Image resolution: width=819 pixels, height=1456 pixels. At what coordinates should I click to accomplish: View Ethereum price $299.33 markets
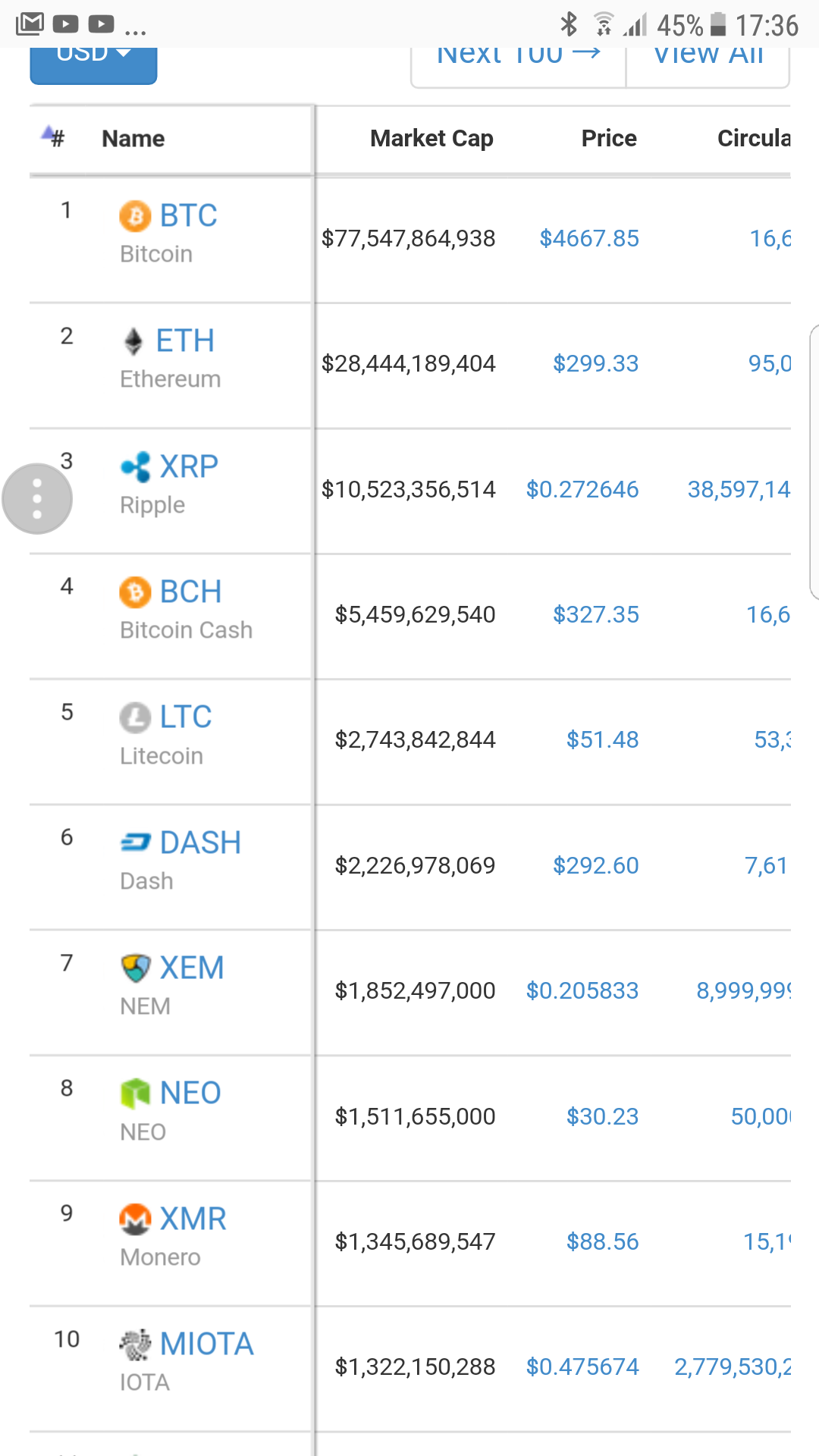(x=595, y=364)
